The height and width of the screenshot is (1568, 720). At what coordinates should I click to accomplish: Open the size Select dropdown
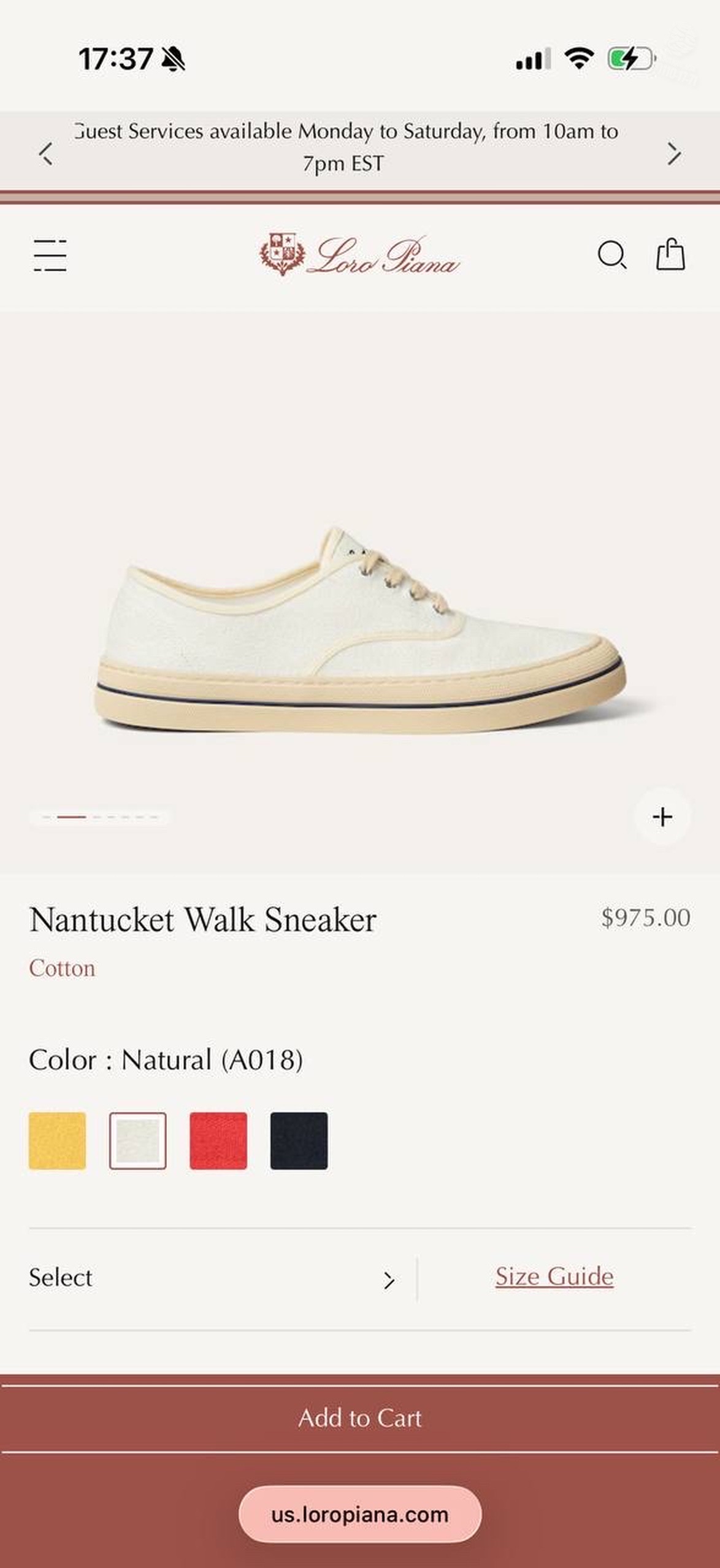212,1279
